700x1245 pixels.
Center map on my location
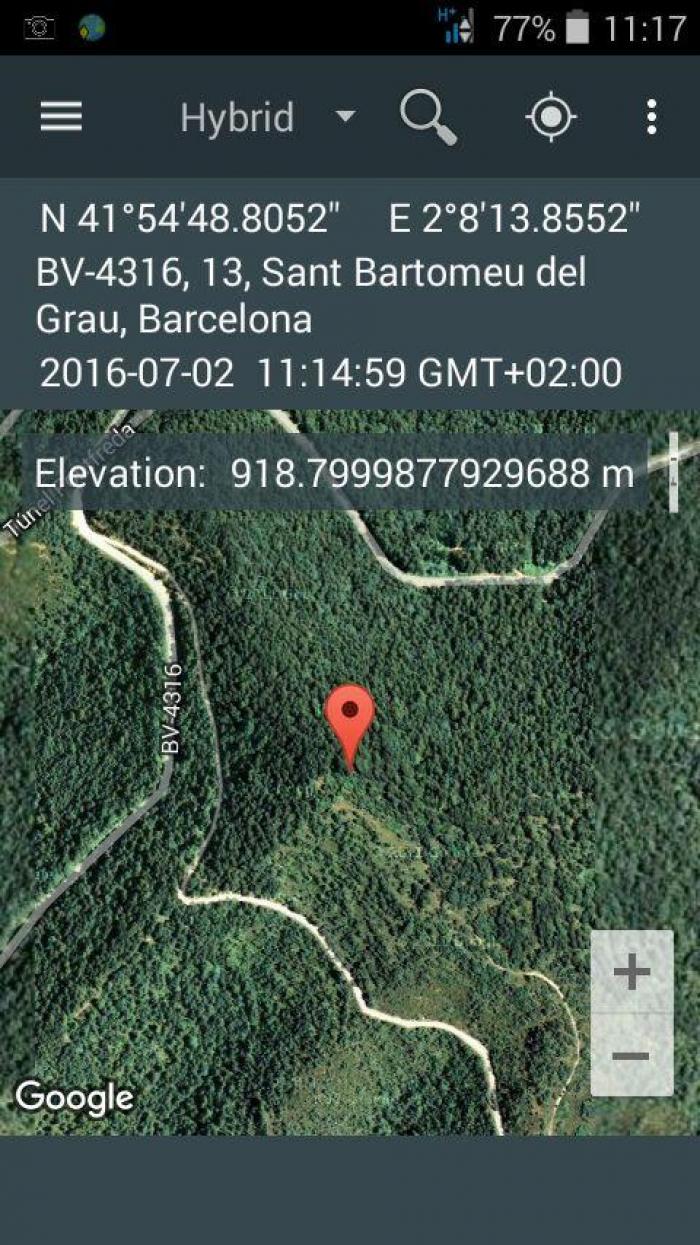(x=550, y=117)
